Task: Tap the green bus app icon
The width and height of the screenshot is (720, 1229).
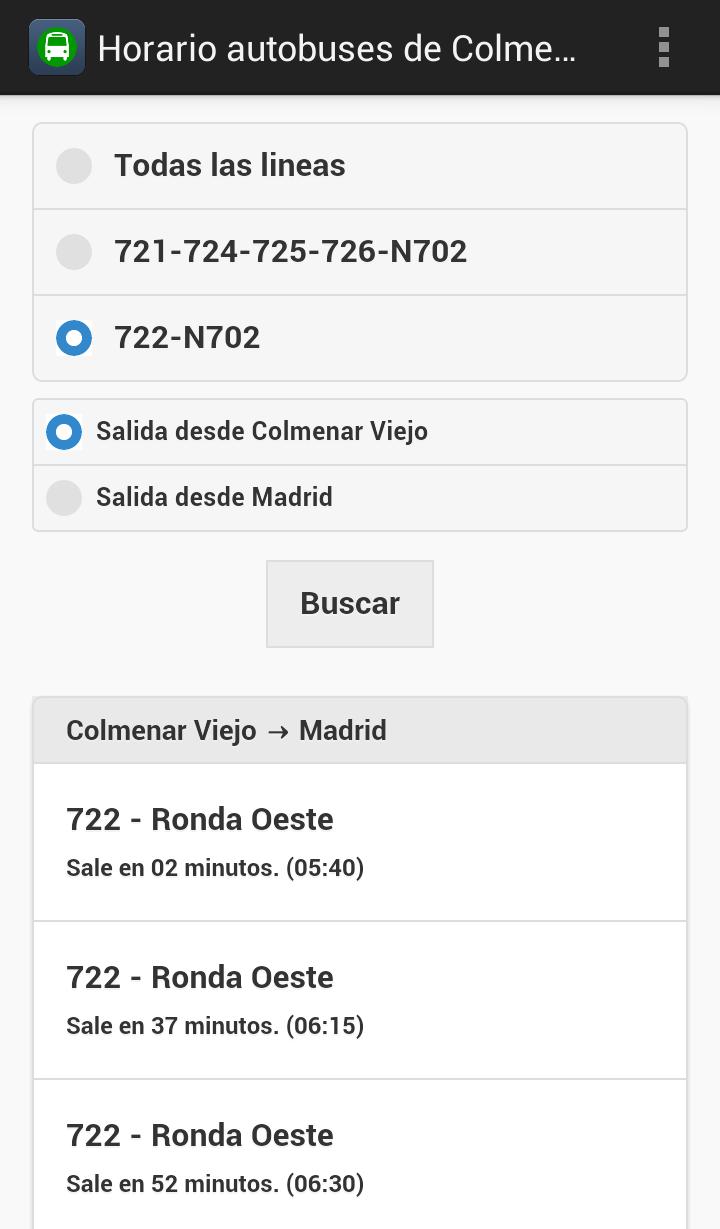Action: [57, 47]
